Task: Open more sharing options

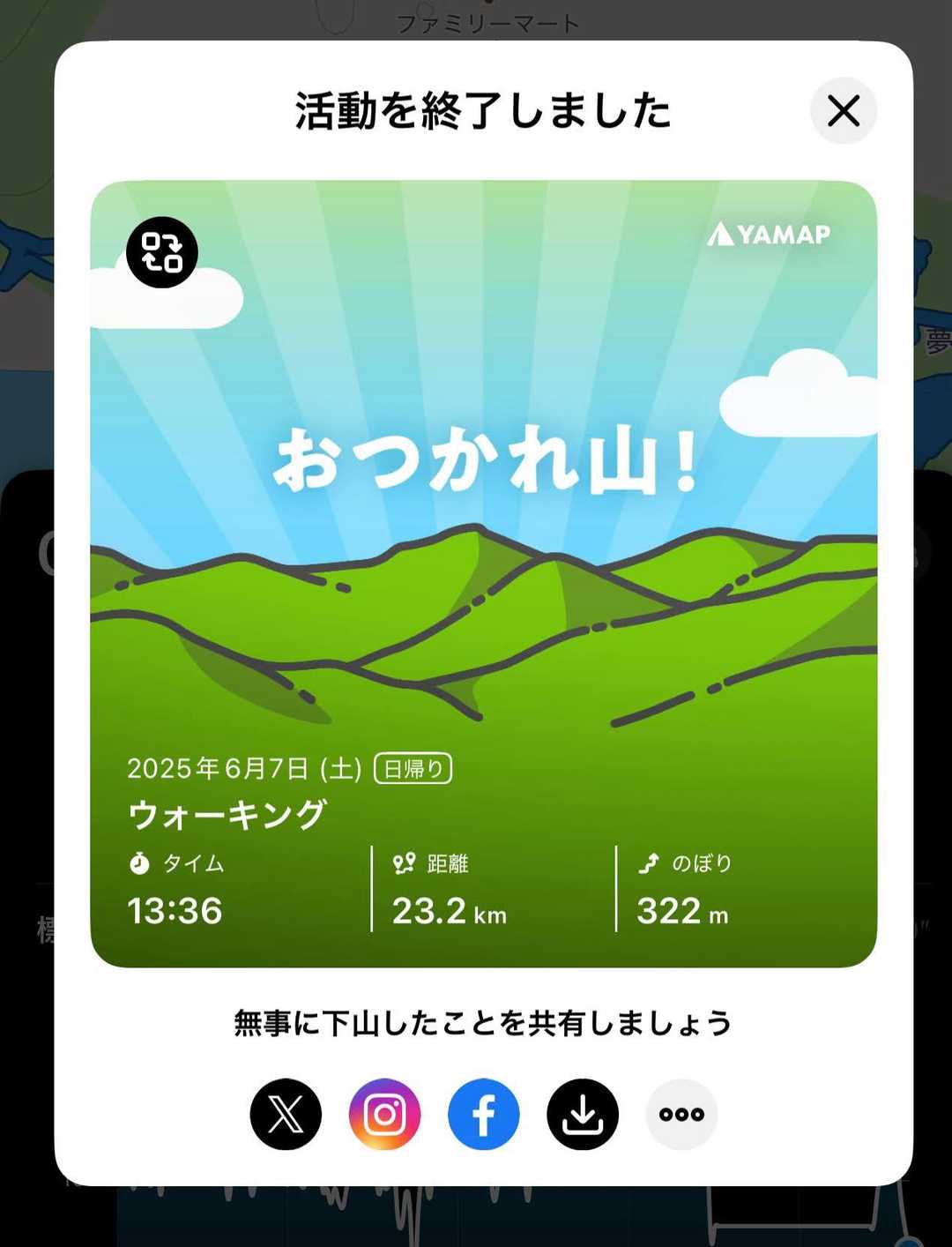Action: point(681,1115)
